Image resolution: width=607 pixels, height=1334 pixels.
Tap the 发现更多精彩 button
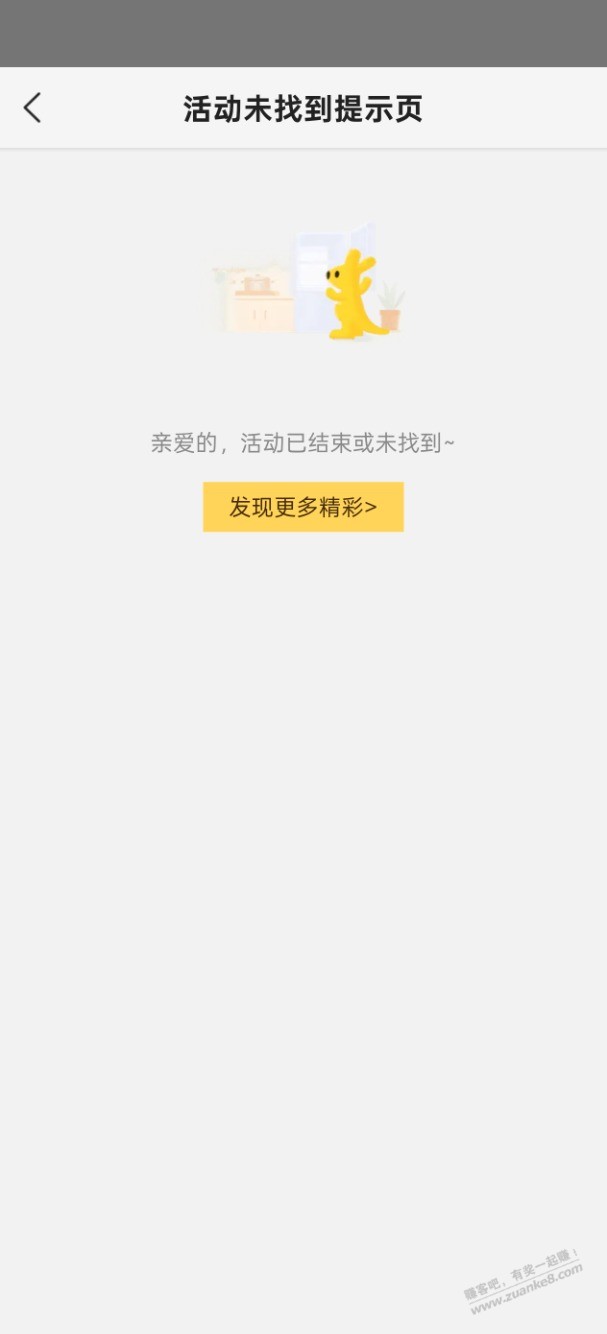[303, 507]
